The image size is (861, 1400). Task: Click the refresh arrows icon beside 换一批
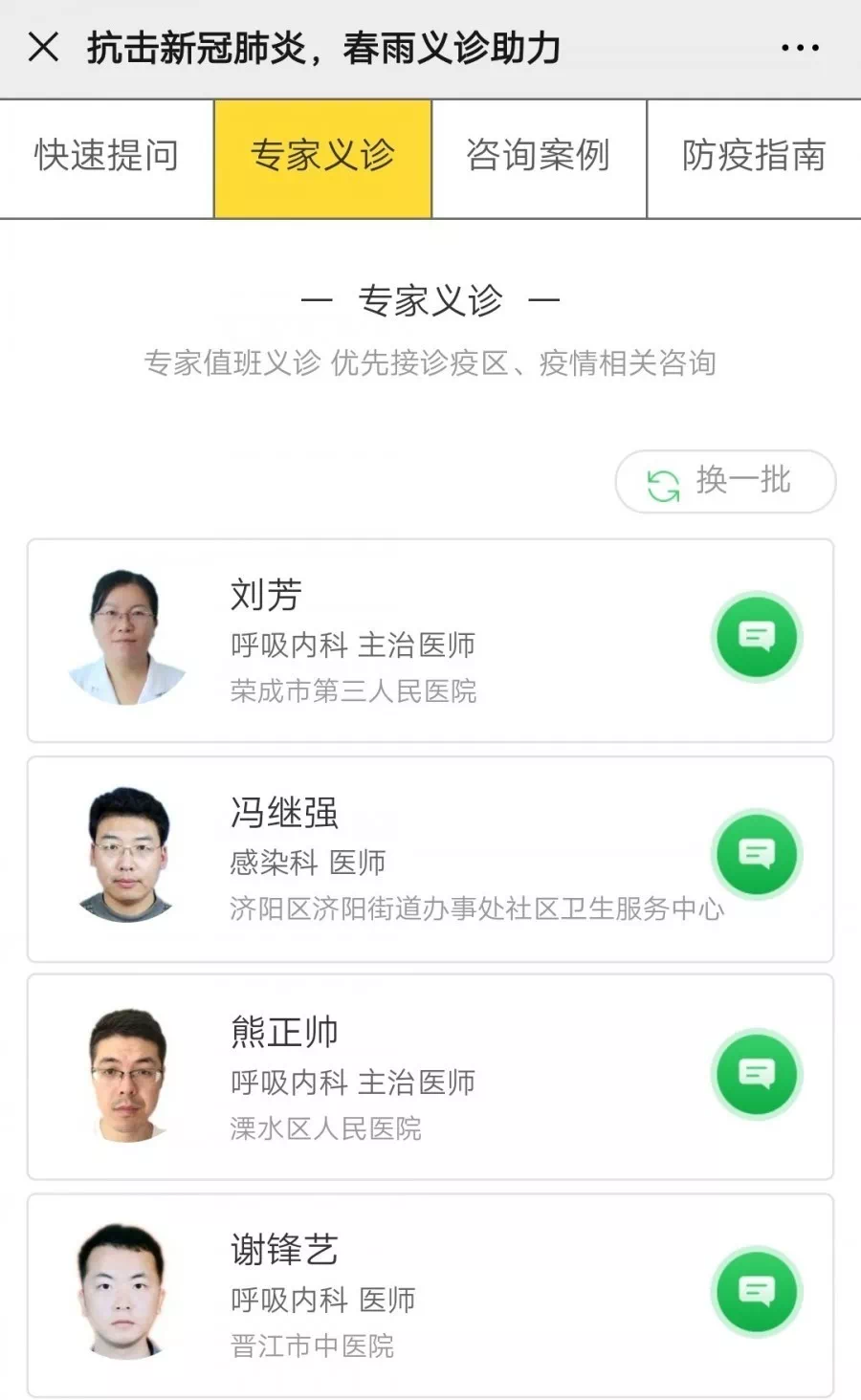pos(662,482)
